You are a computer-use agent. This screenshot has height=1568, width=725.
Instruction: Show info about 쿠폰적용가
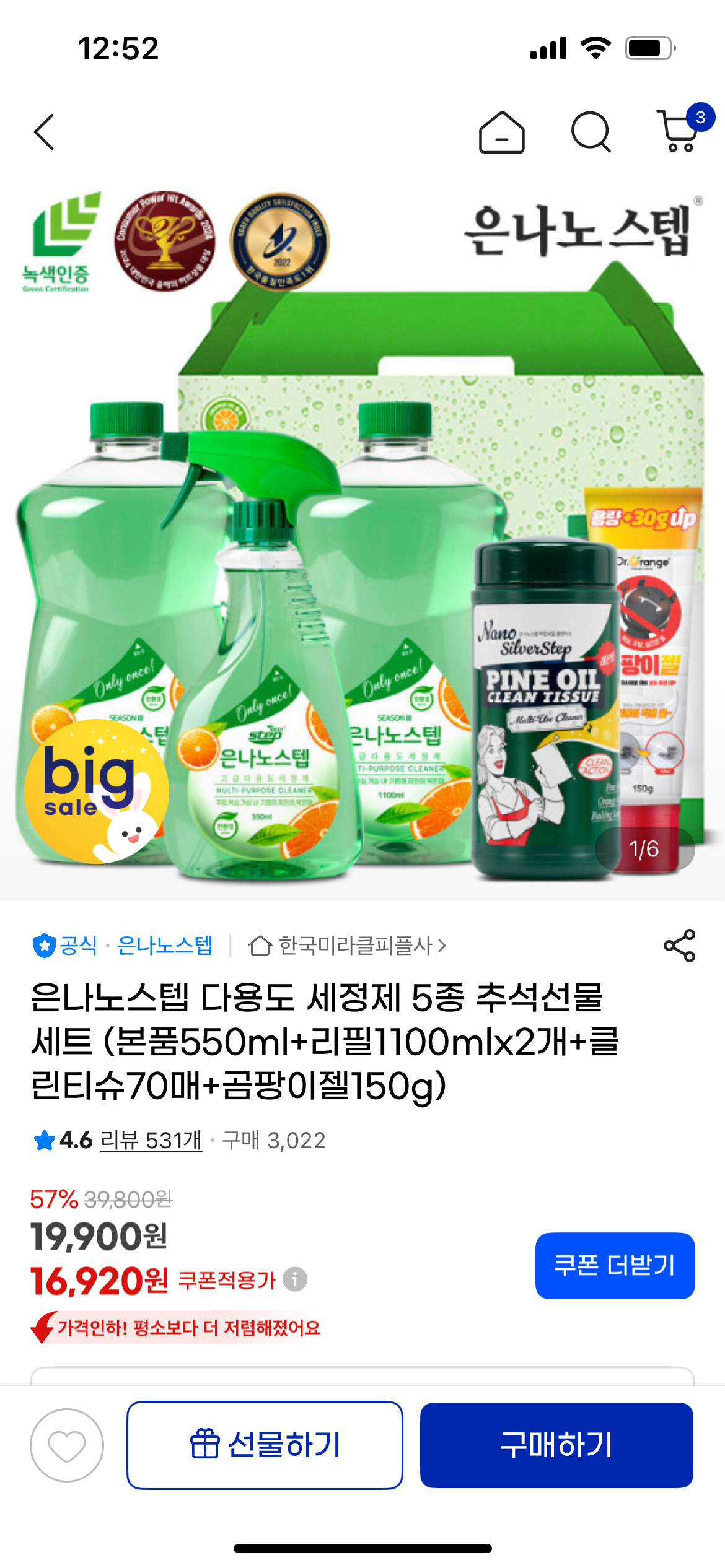pos(295,1279)
